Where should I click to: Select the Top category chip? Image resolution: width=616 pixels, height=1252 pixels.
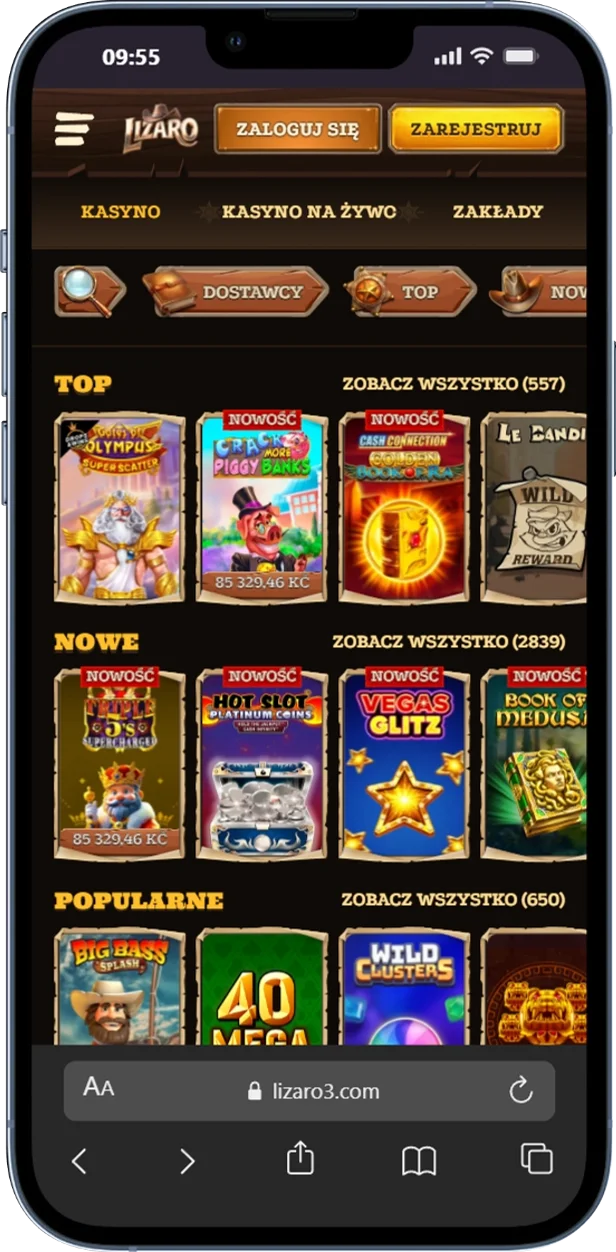[x=410, y=292]
